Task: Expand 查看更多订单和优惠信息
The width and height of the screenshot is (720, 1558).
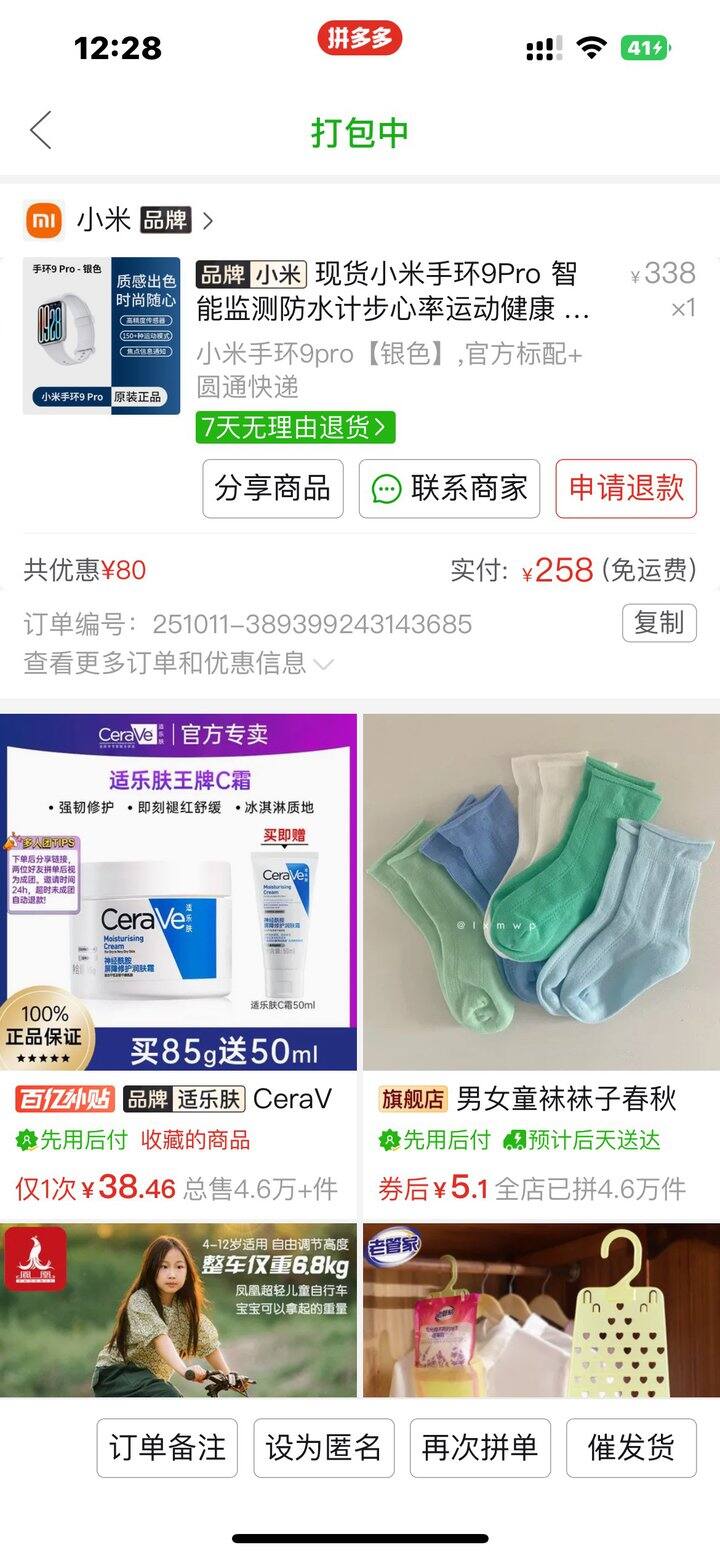Action: click(178, 662)
